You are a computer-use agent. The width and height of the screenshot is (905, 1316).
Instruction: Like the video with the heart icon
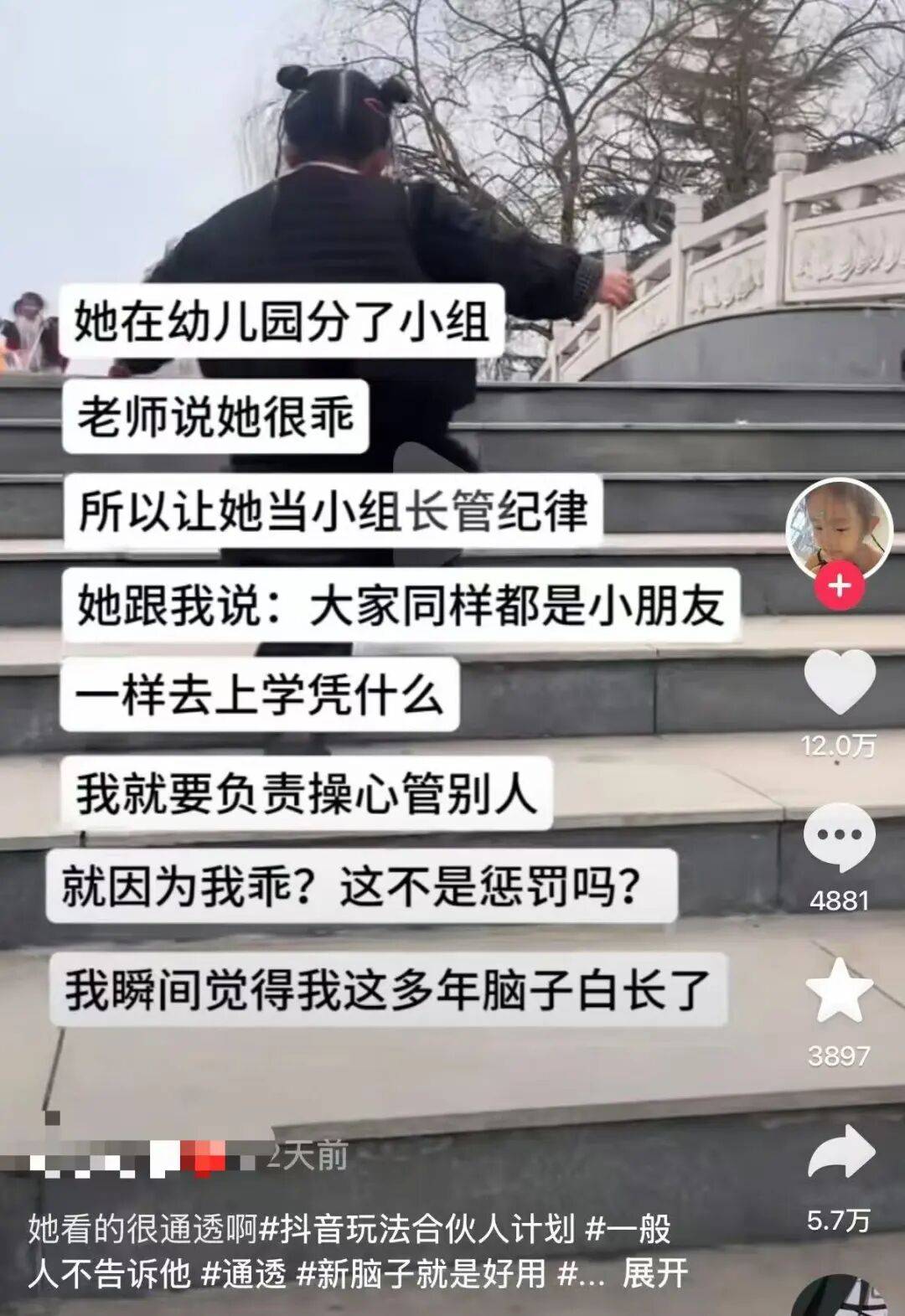839,682
